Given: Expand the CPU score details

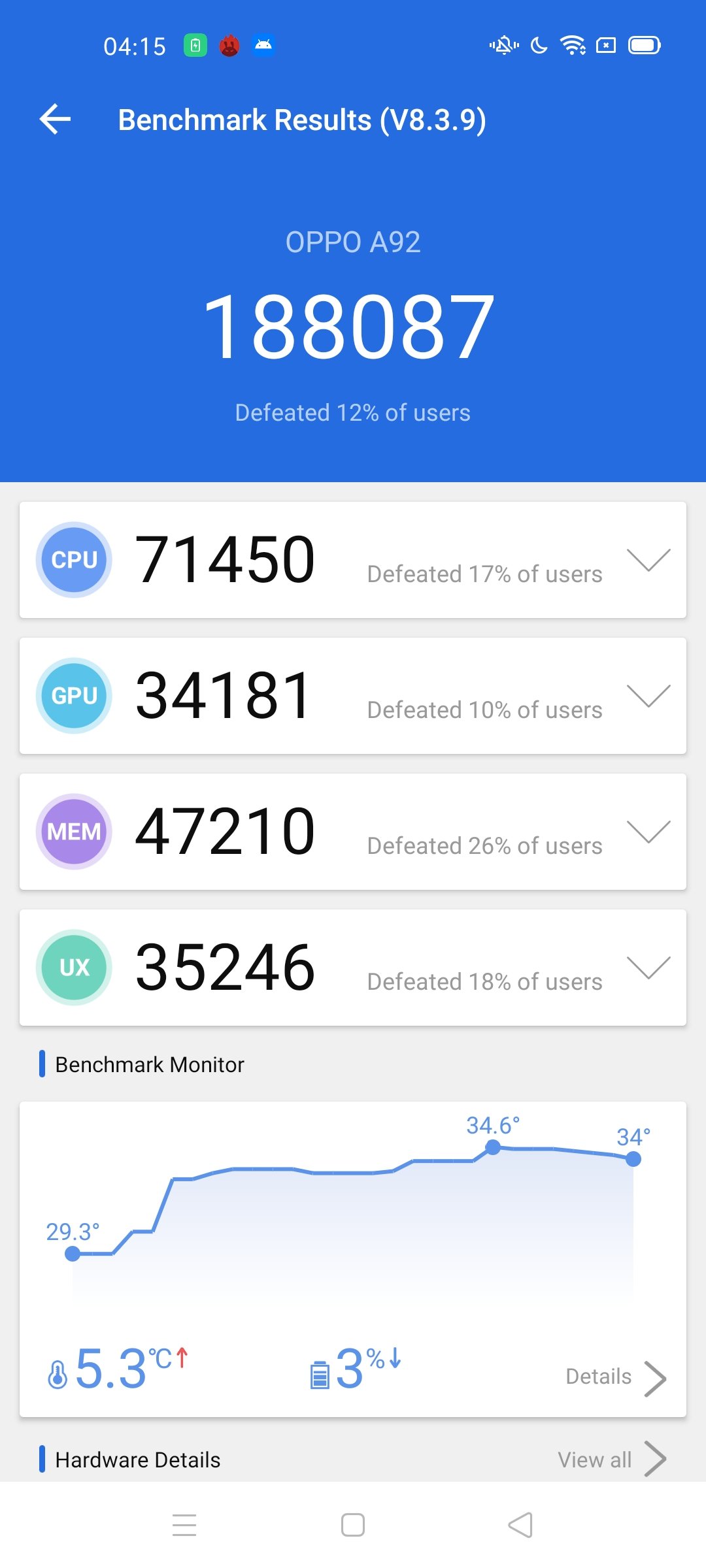Looking at the screenshot, I should (648, 560).
